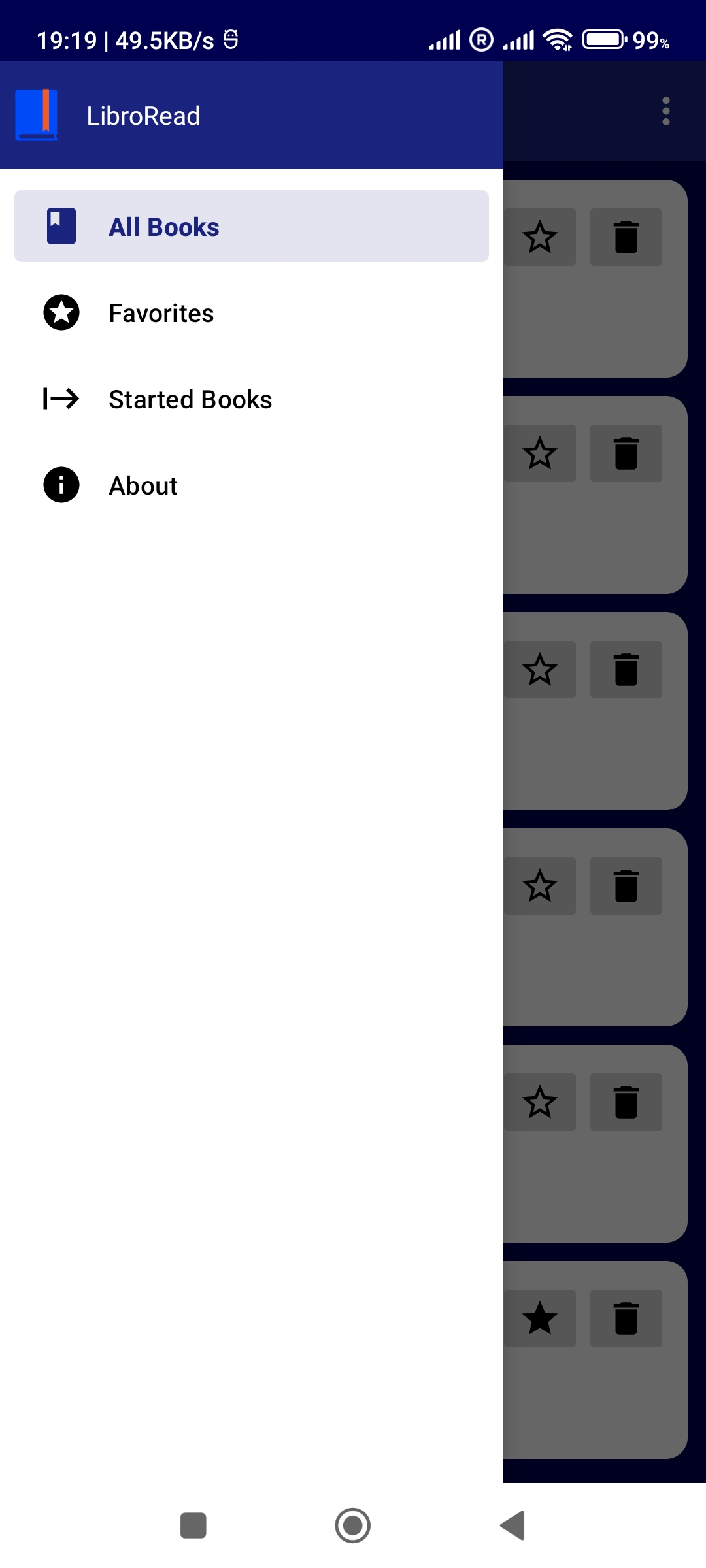Delete the first book with trash icon
706x1568 pixels.
pyautogui.click(x=626, y=237)
